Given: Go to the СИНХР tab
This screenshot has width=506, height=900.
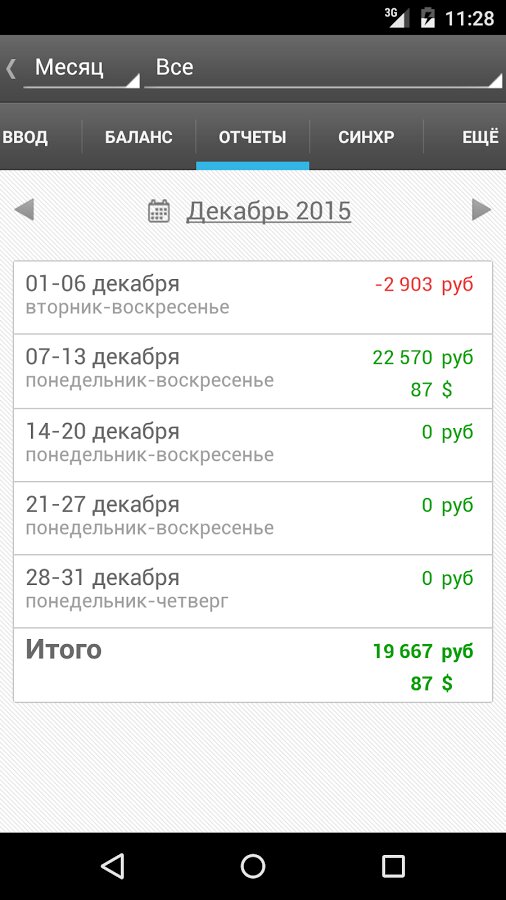Looking at the screenshot, I should 366,137.
